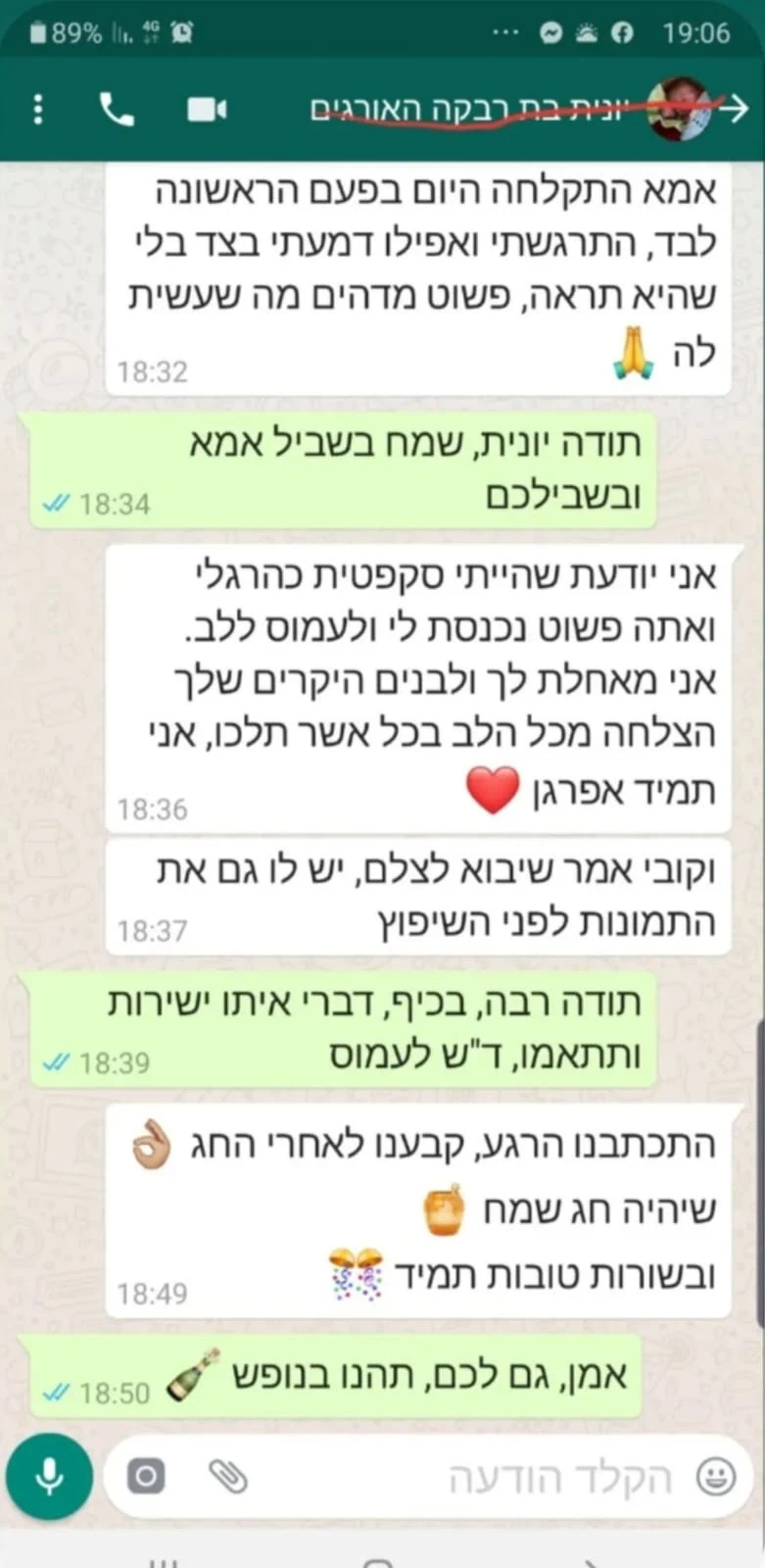Attach a file with the paperclip
The height and width of the screenshot is (1568, 765).
tap(228, 1476)
